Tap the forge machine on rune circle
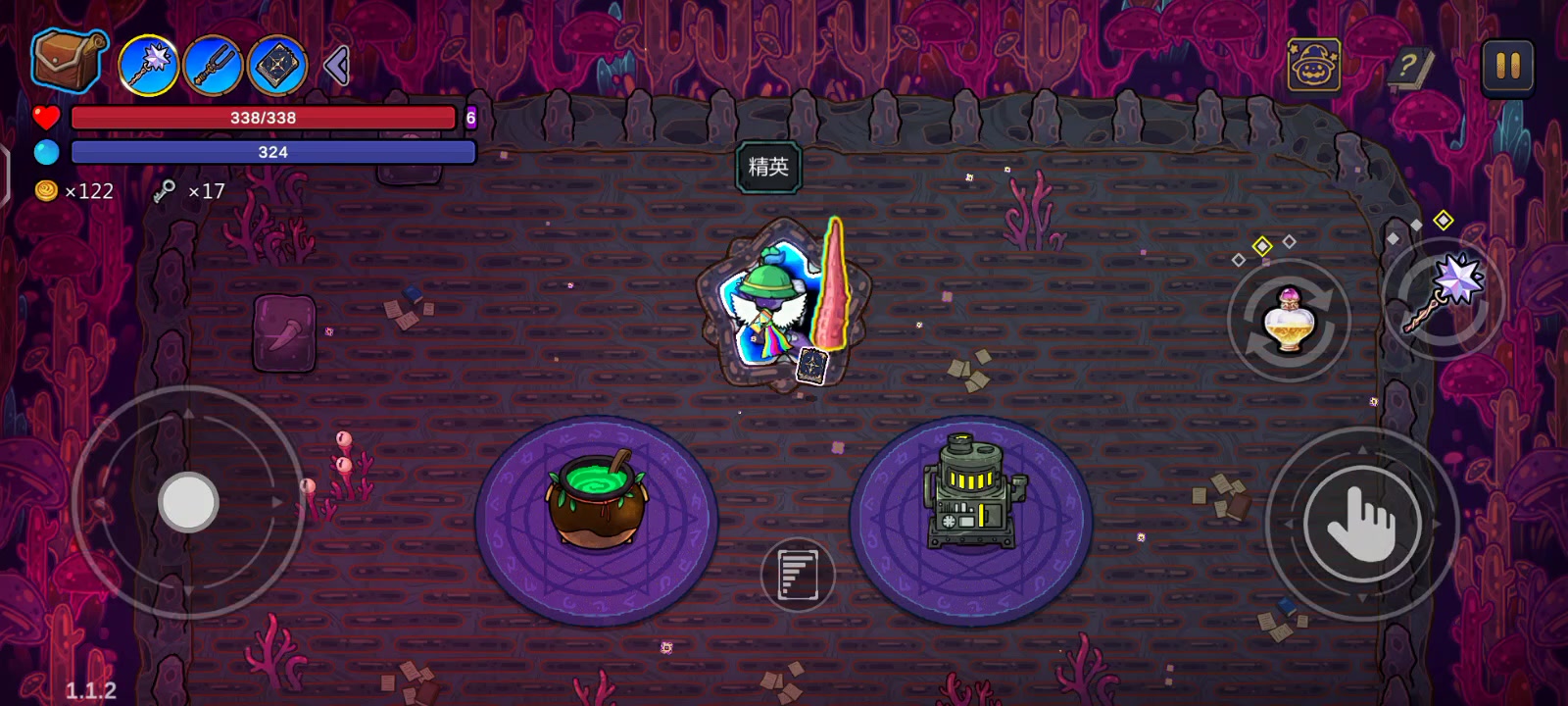 (x=971, y=492)
